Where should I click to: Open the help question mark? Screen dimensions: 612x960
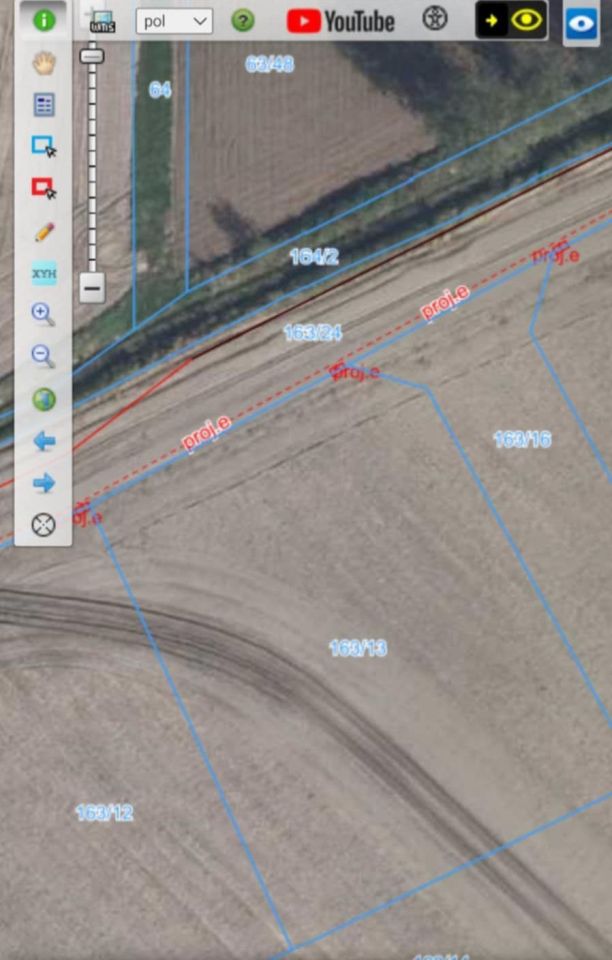[x=243, y=20]
